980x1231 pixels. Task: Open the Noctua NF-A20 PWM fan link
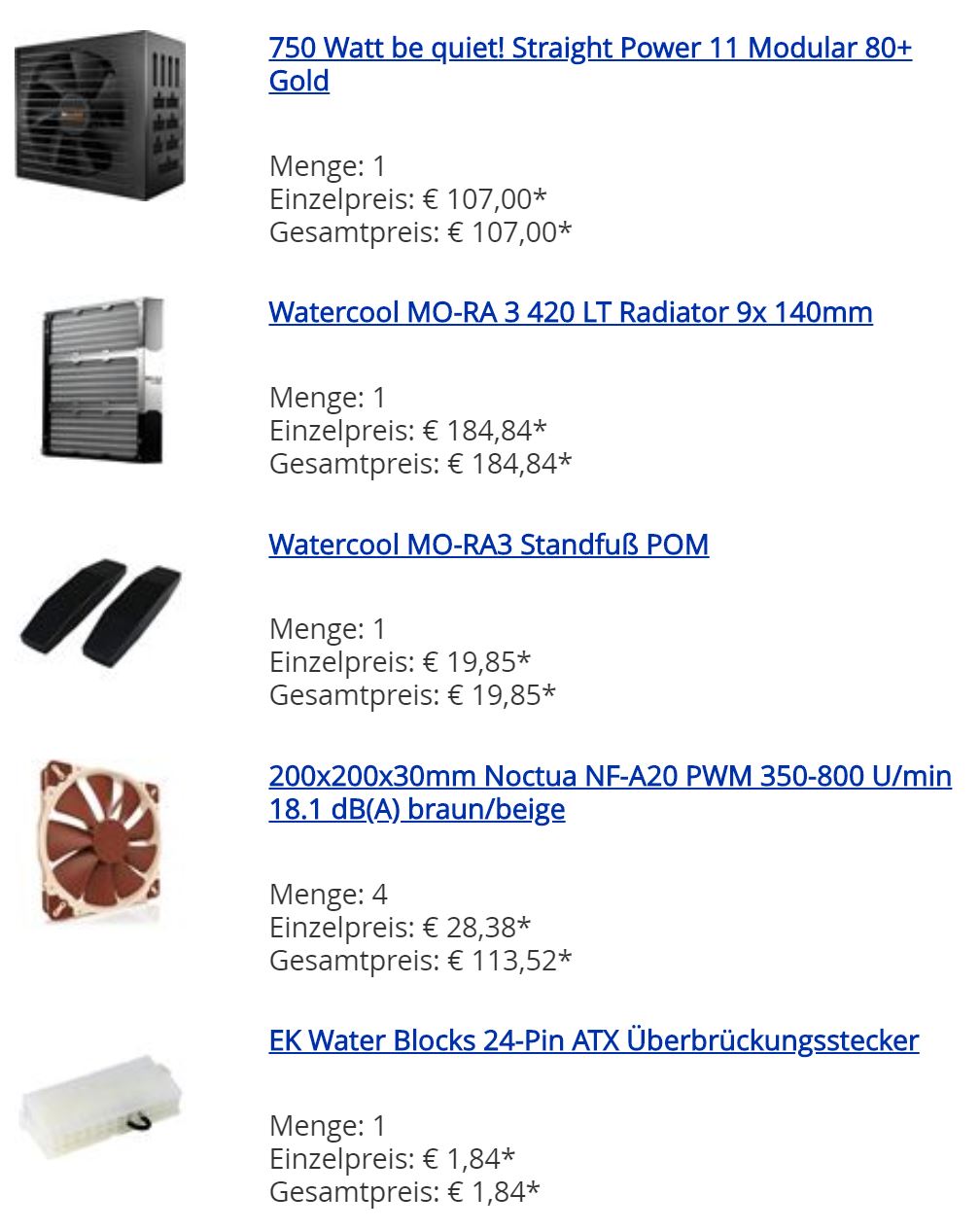click(610, 776)
